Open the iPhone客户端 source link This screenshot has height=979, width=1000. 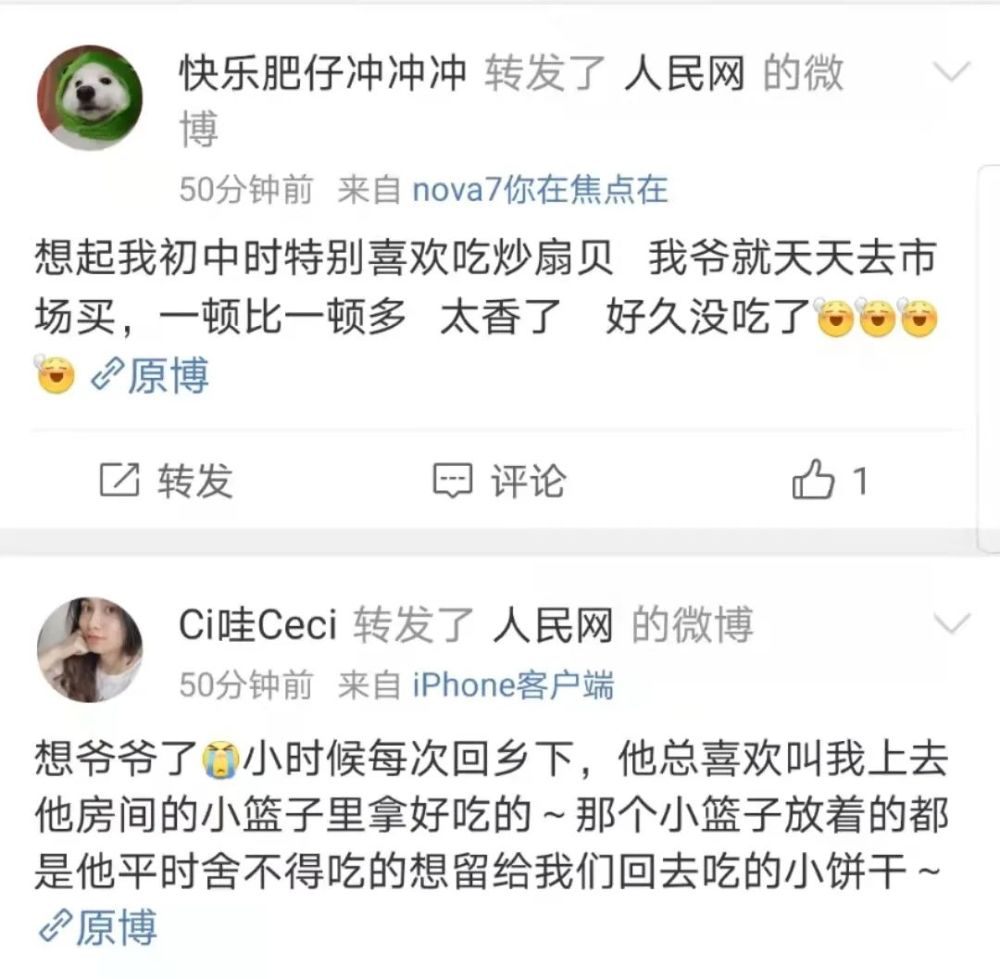click(513, 686)
